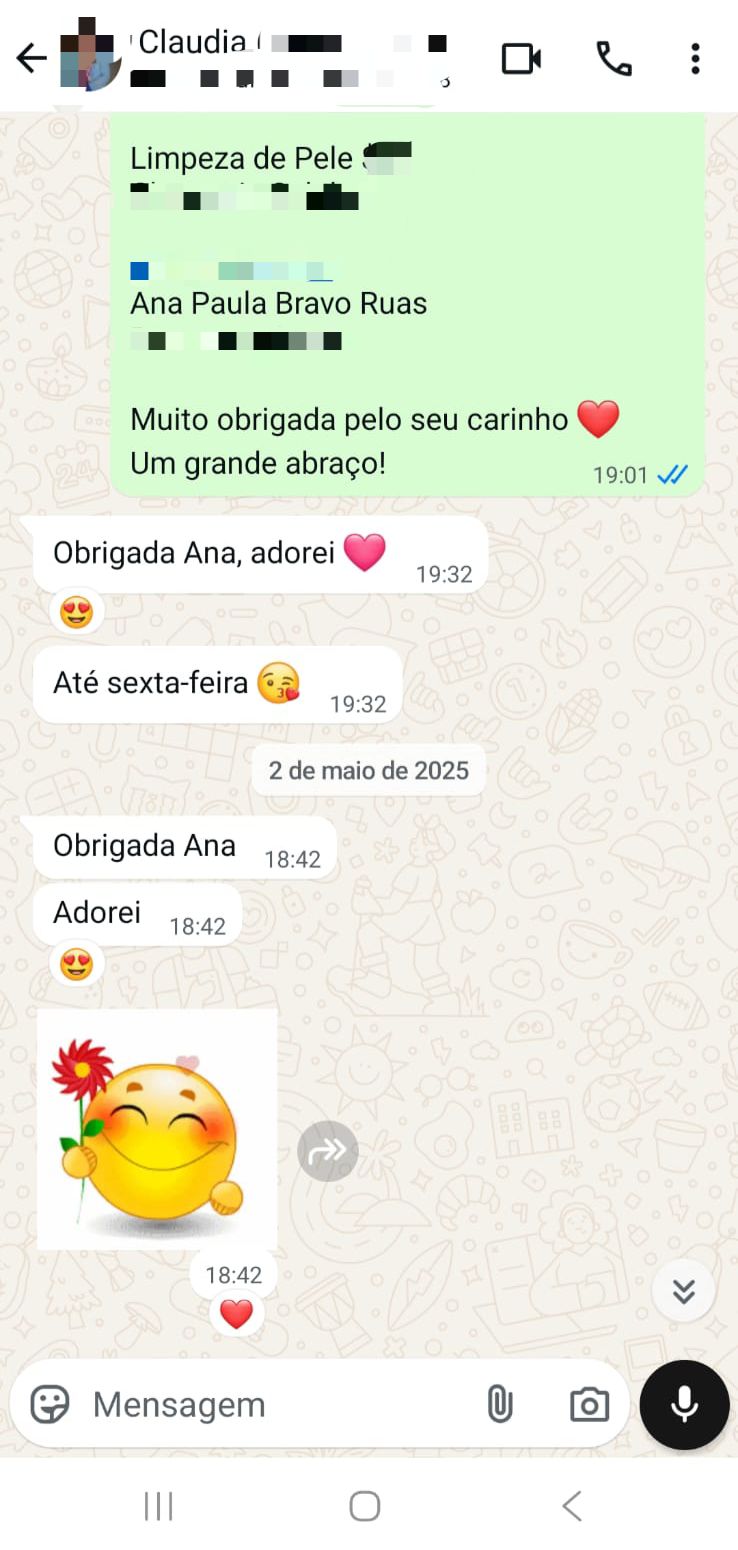View the heart reaction on the sticker
The image size is (738, 1550).
tap(236, 1314)
